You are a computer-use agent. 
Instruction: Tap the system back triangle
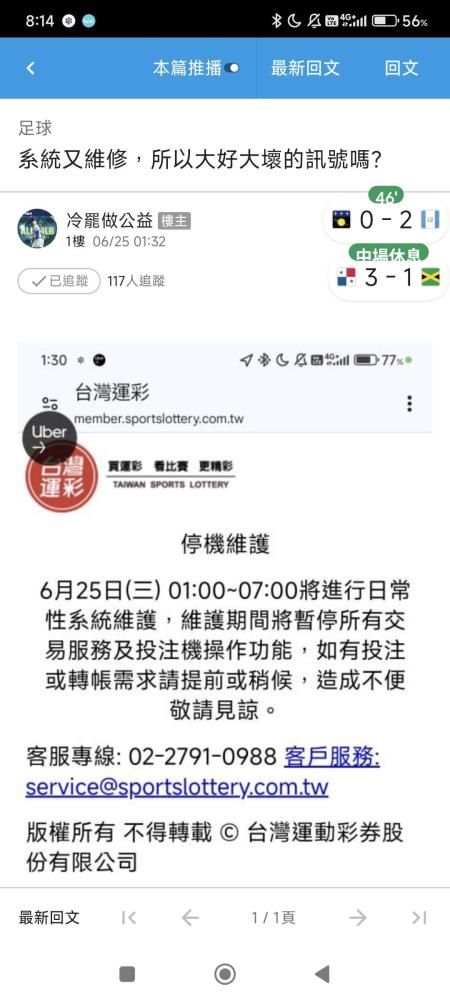tap(323, 974)
